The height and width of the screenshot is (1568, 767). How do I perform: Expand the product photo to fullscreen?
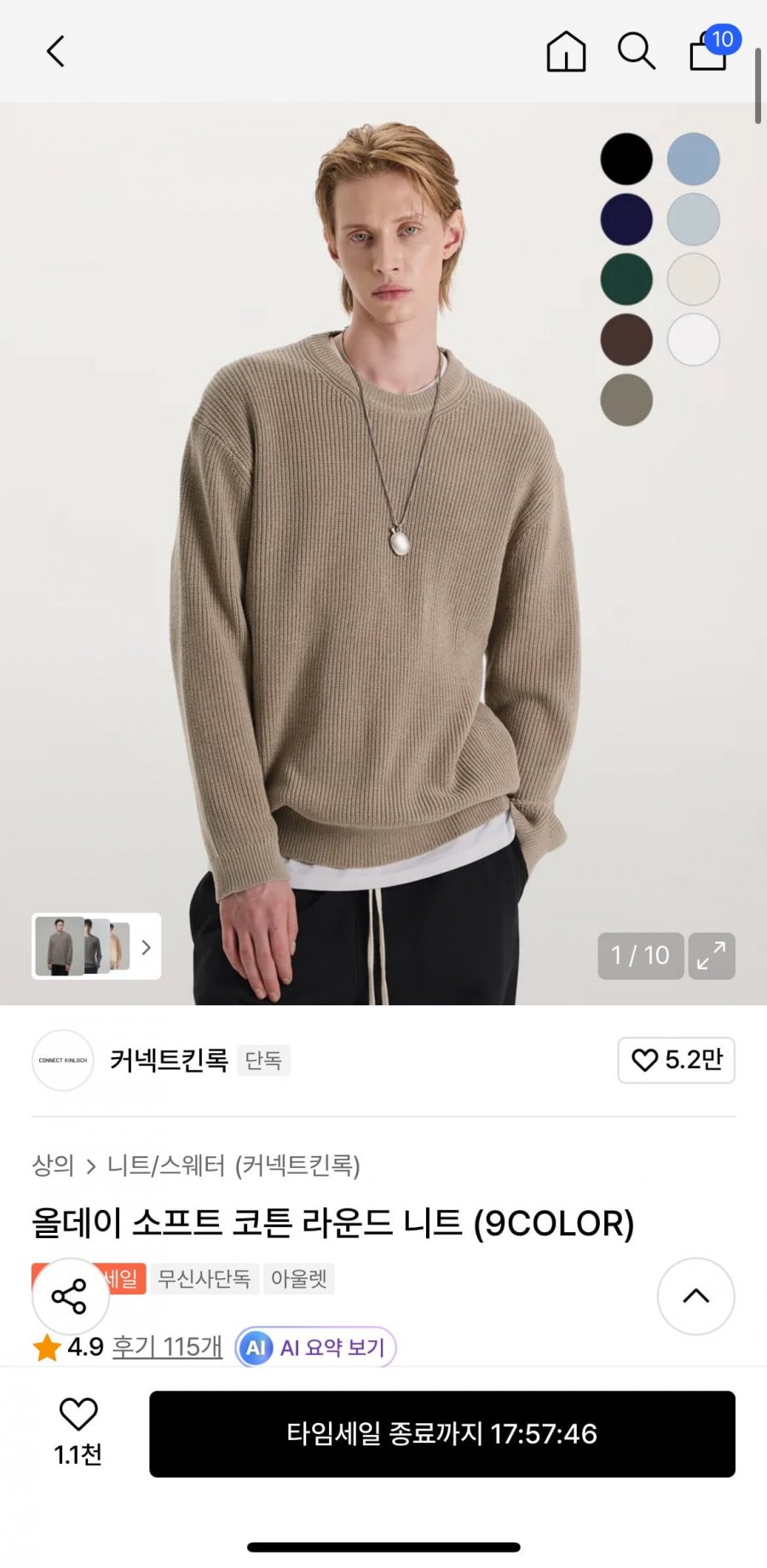coord(712,955)
